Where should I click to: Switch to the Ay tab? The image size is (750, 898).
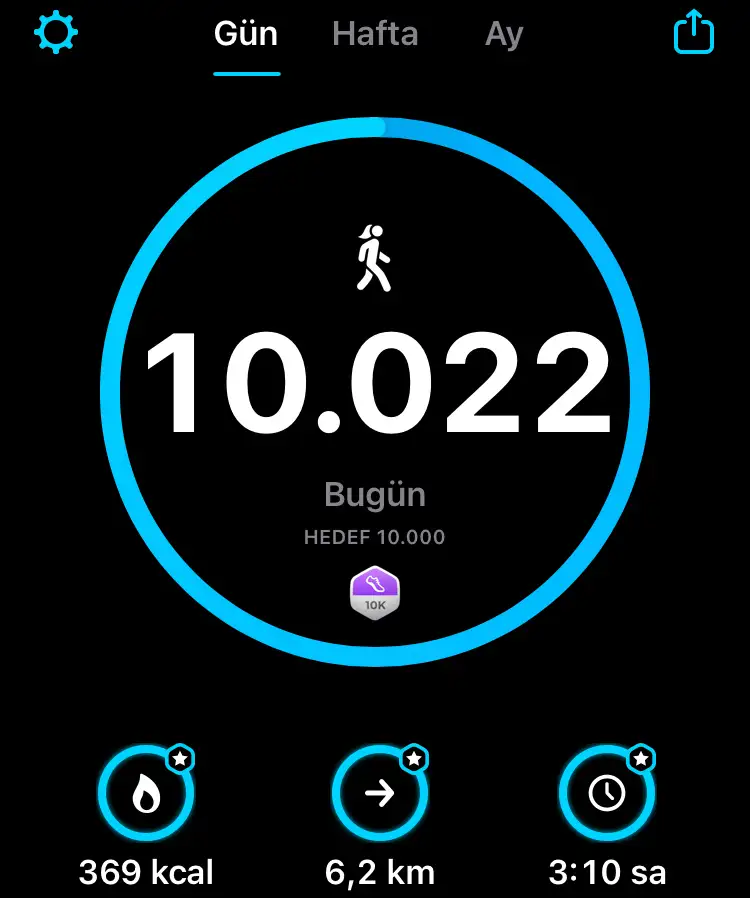coord(504,34)
